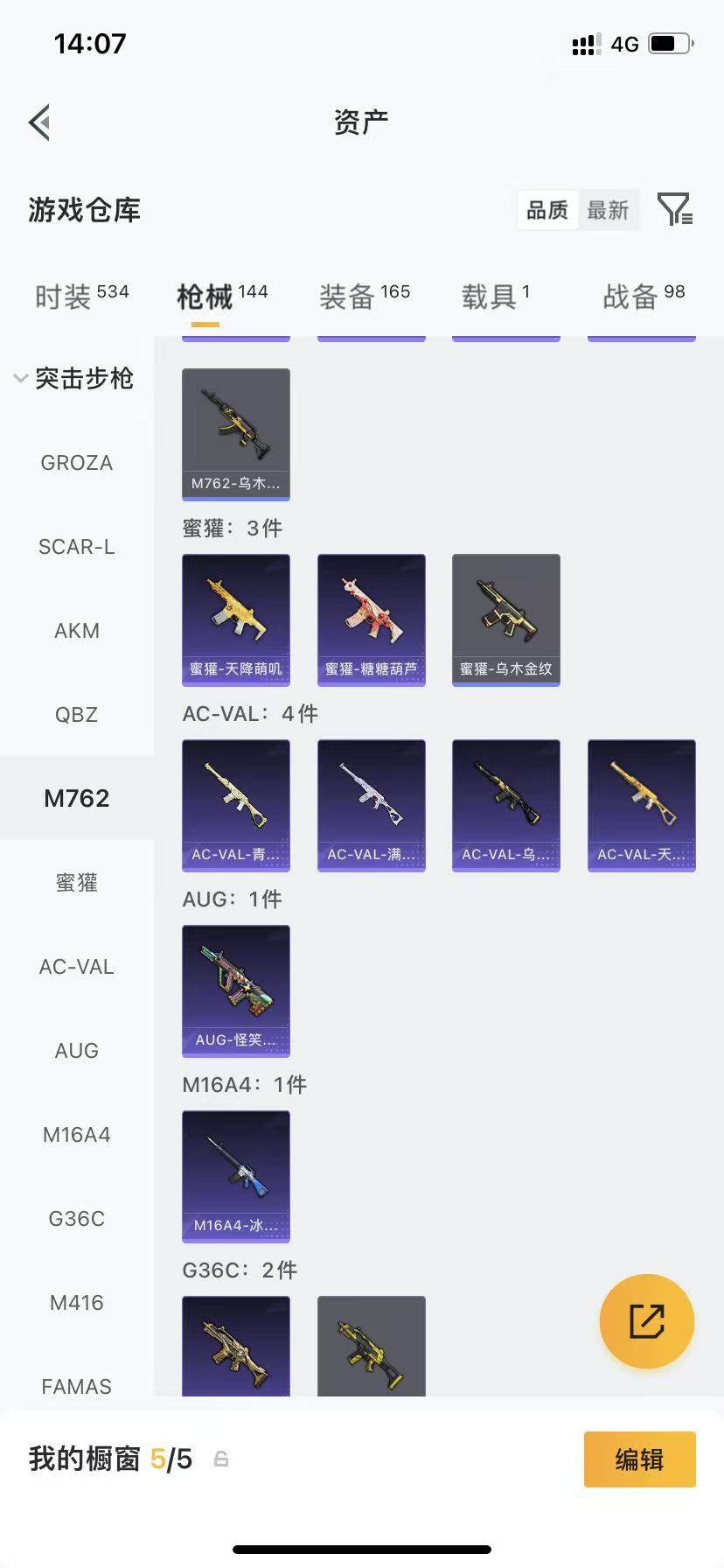724x1568 pixels.
Task: Select M416 in the side list
Action: coord(77,1303)
